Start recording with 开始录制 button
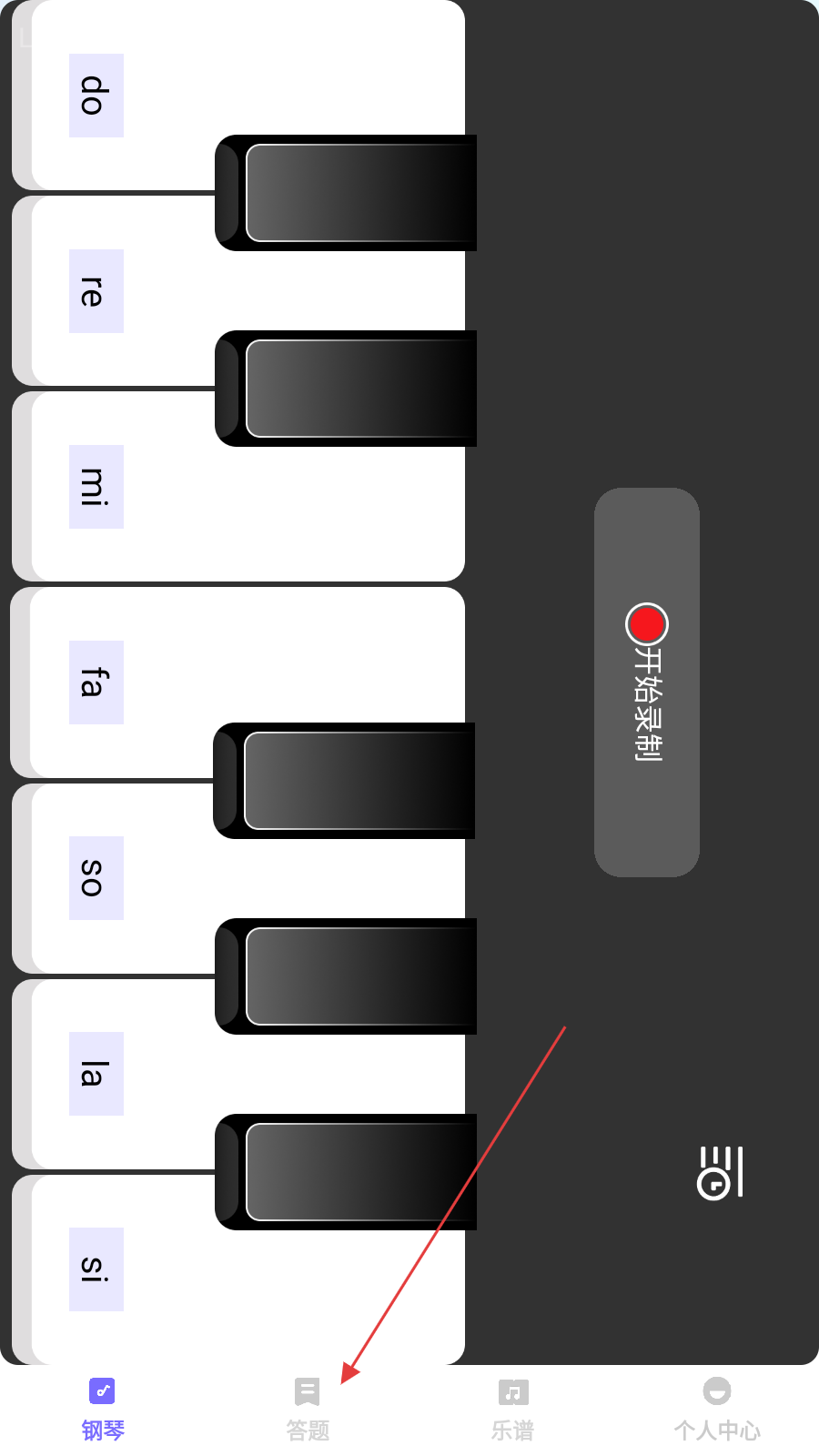 tap(647, 682)
